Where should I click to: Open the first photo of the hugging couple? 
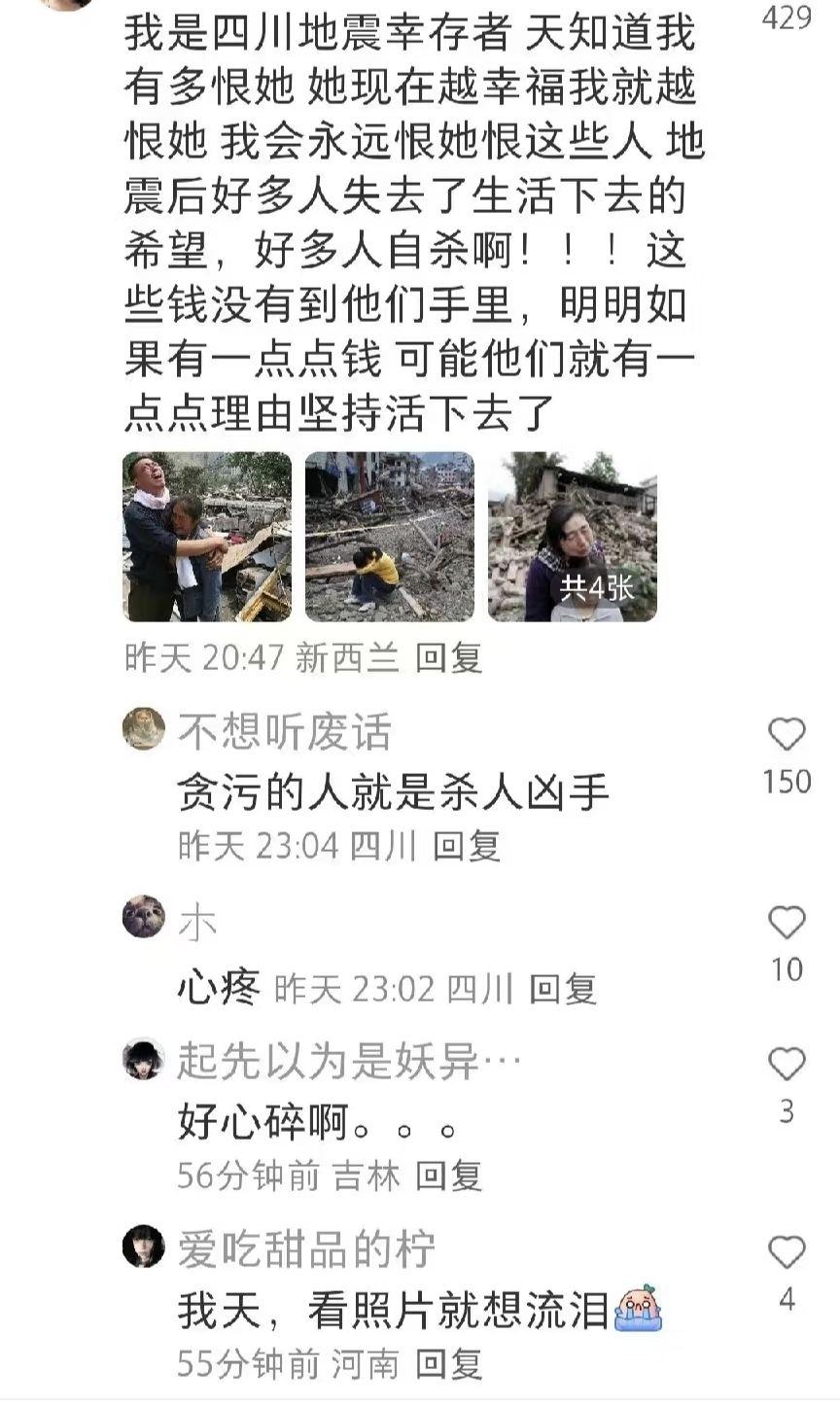[207, 537]
